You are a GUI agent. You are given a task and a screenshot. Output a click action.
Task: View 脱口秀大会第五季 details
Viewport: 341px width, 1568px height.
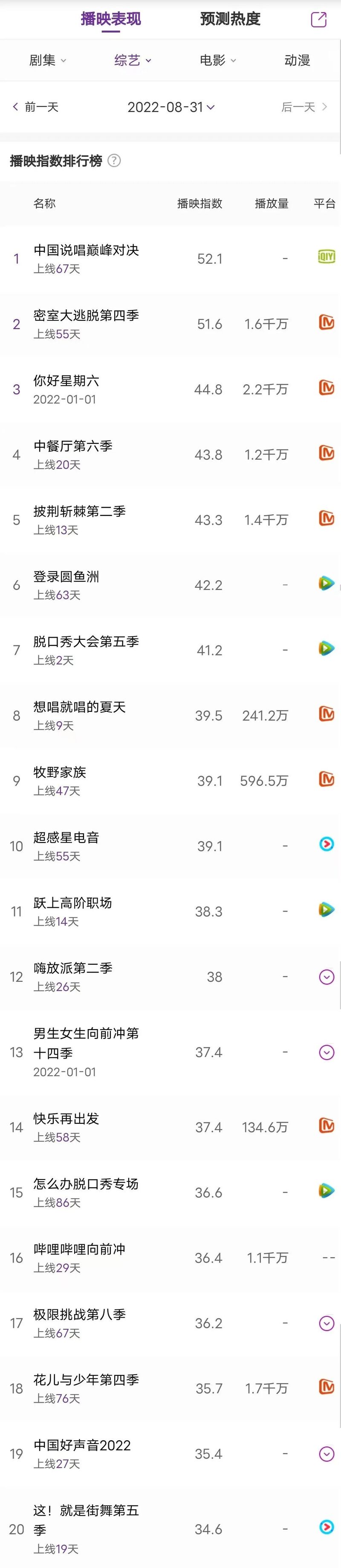point(86,642)
